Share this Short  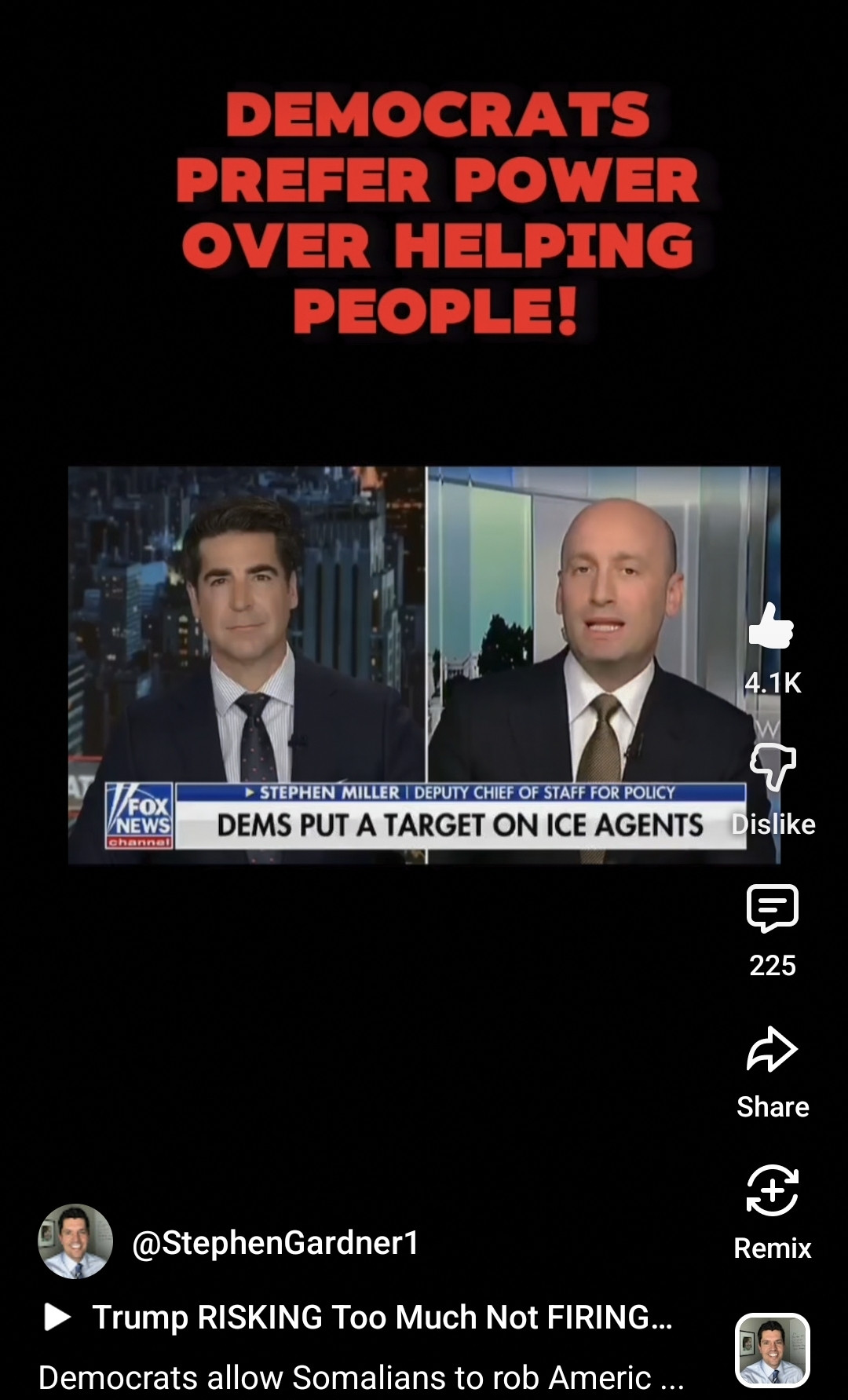point(772,1050)
